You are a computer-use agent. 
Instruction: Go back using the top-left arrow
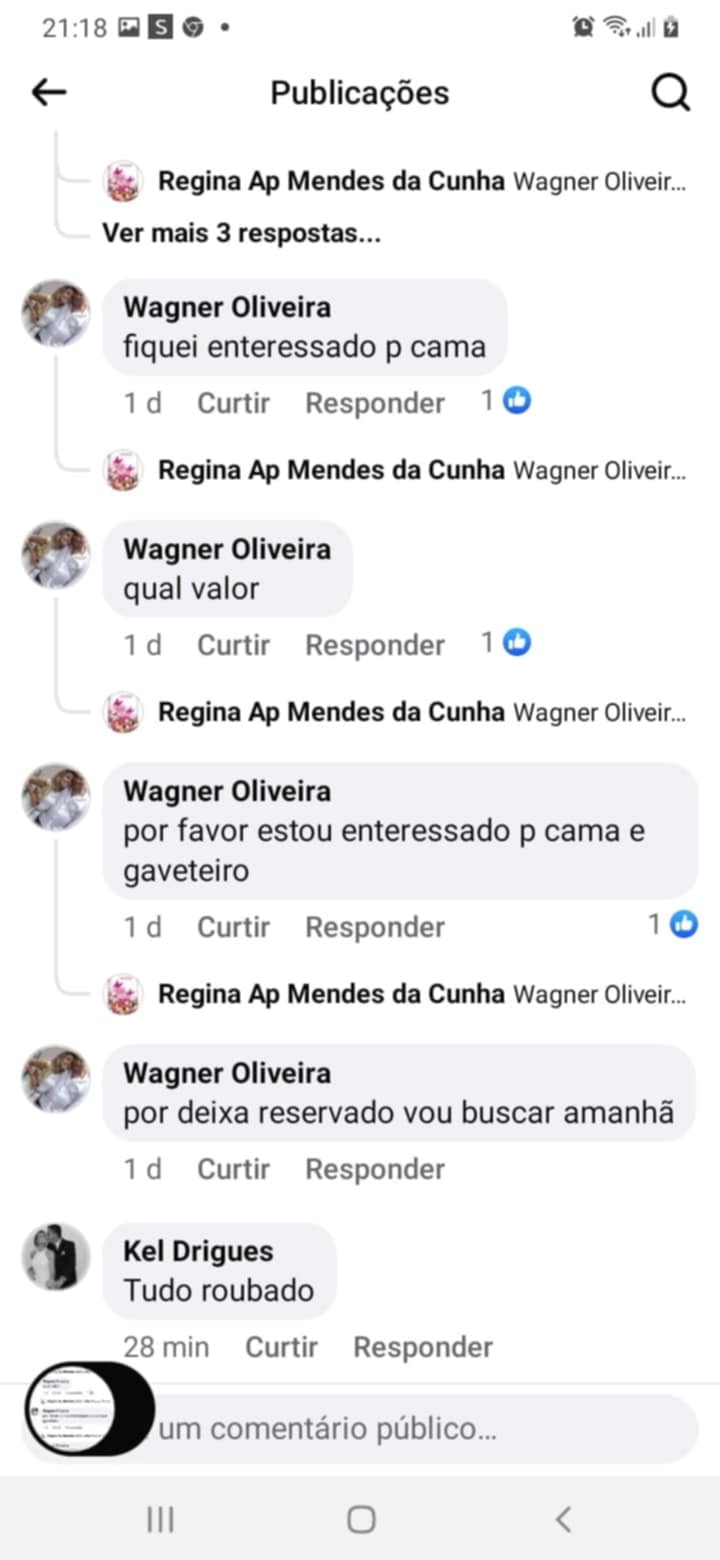(49, 93)
